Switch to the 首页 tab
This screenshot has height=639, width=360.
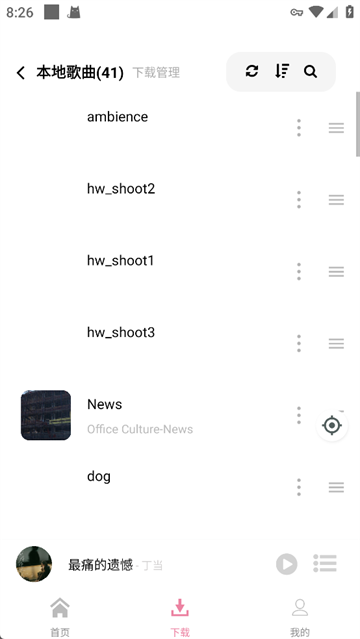60,615
